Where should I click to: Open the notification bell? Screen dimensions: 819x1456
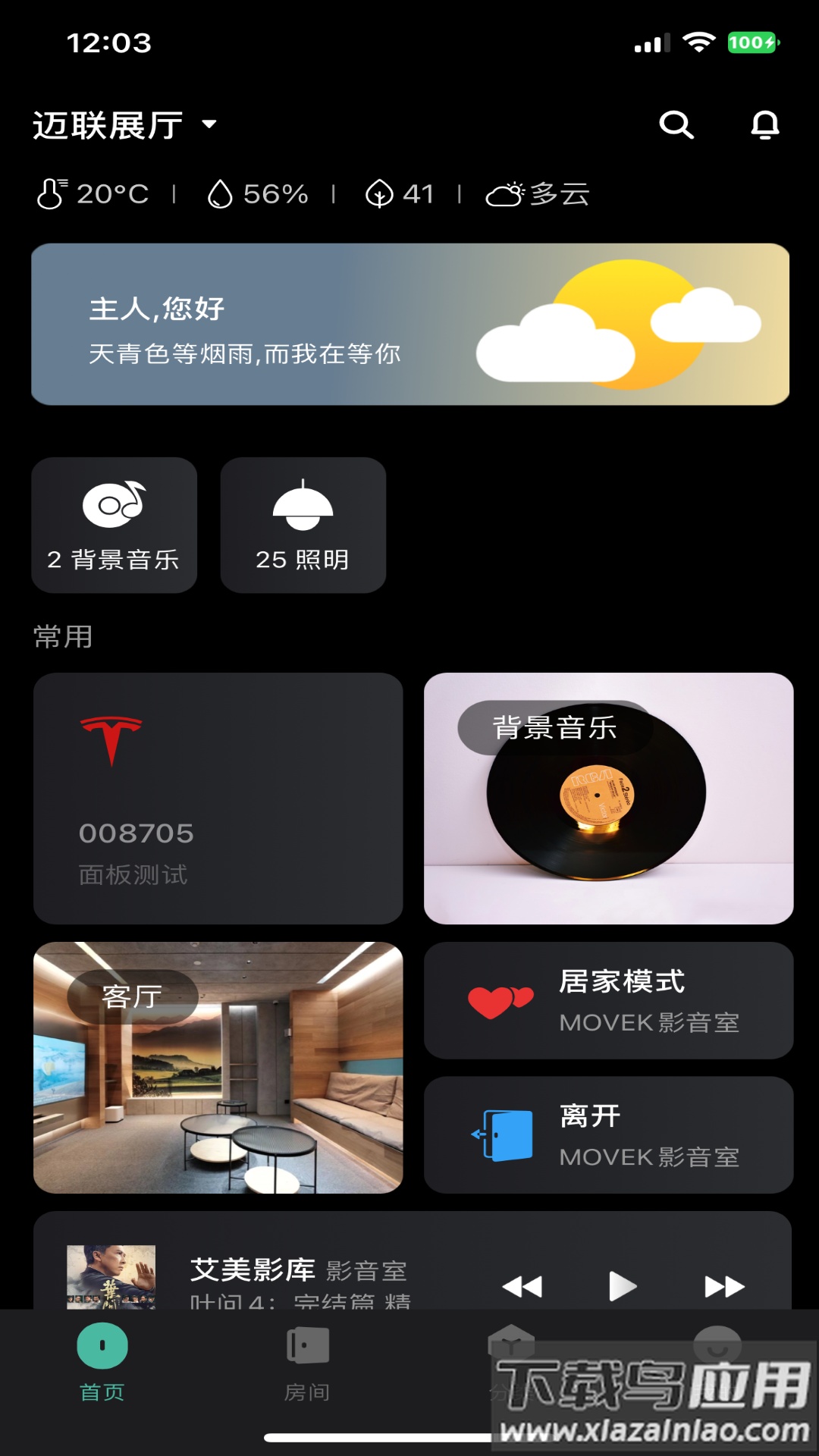click(x=765, y=125)
